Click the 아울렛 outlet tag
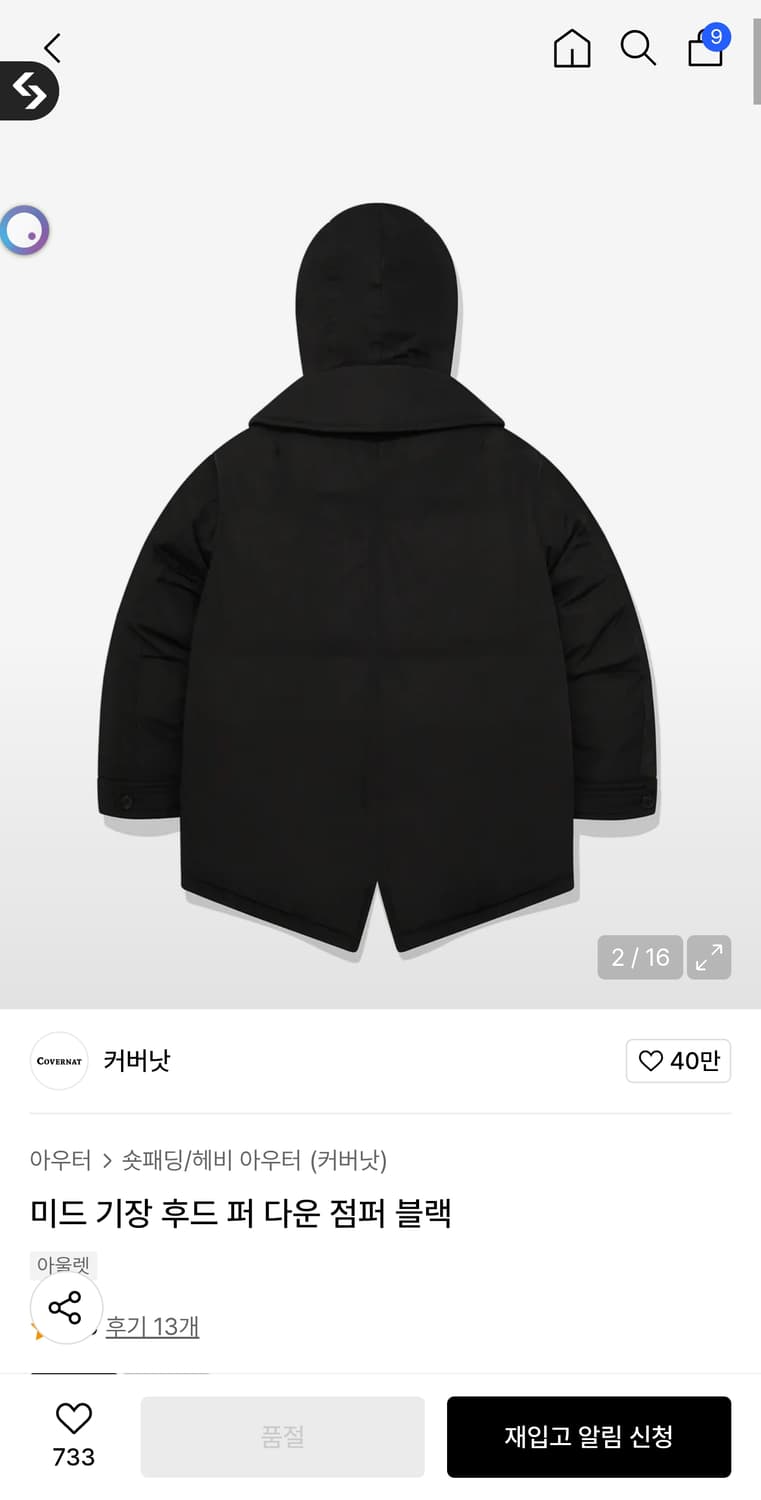This screenshot has height=1500, width=761. click(61, 1264)
